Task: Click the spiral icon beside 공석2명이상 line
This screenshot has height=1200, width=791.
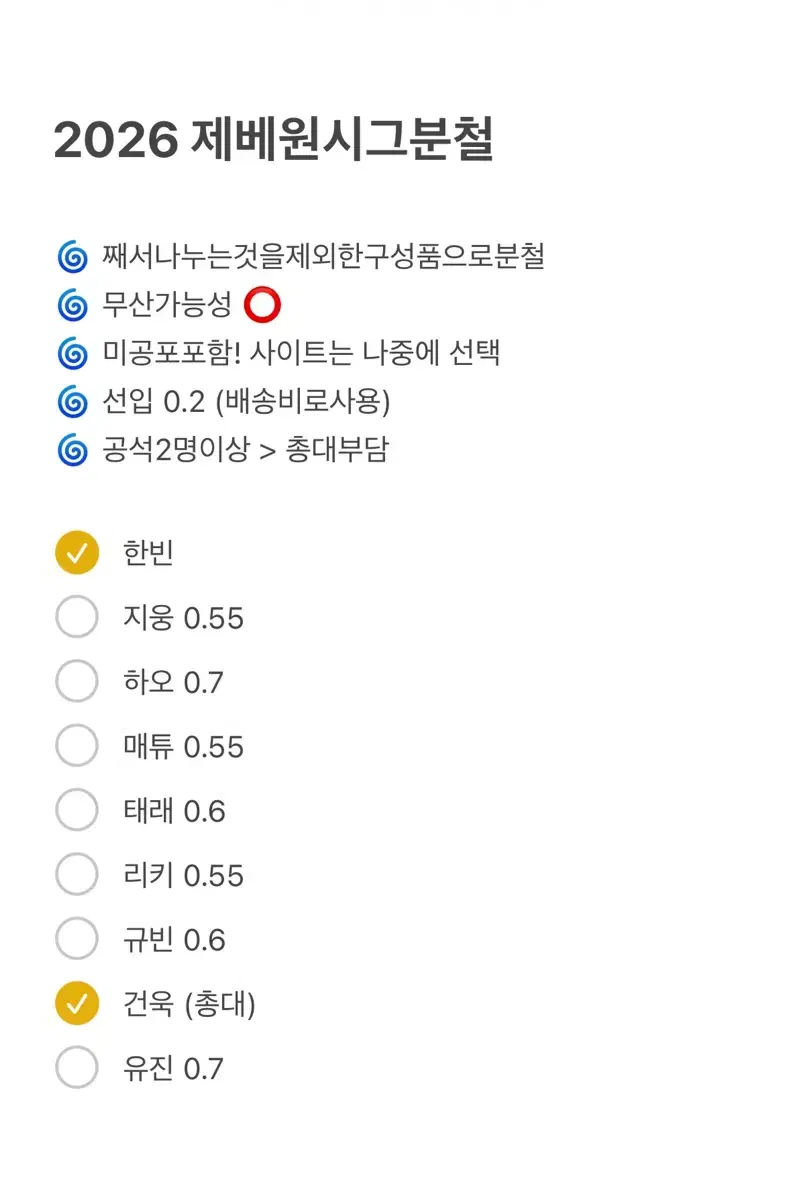Action: pos(71,451)
